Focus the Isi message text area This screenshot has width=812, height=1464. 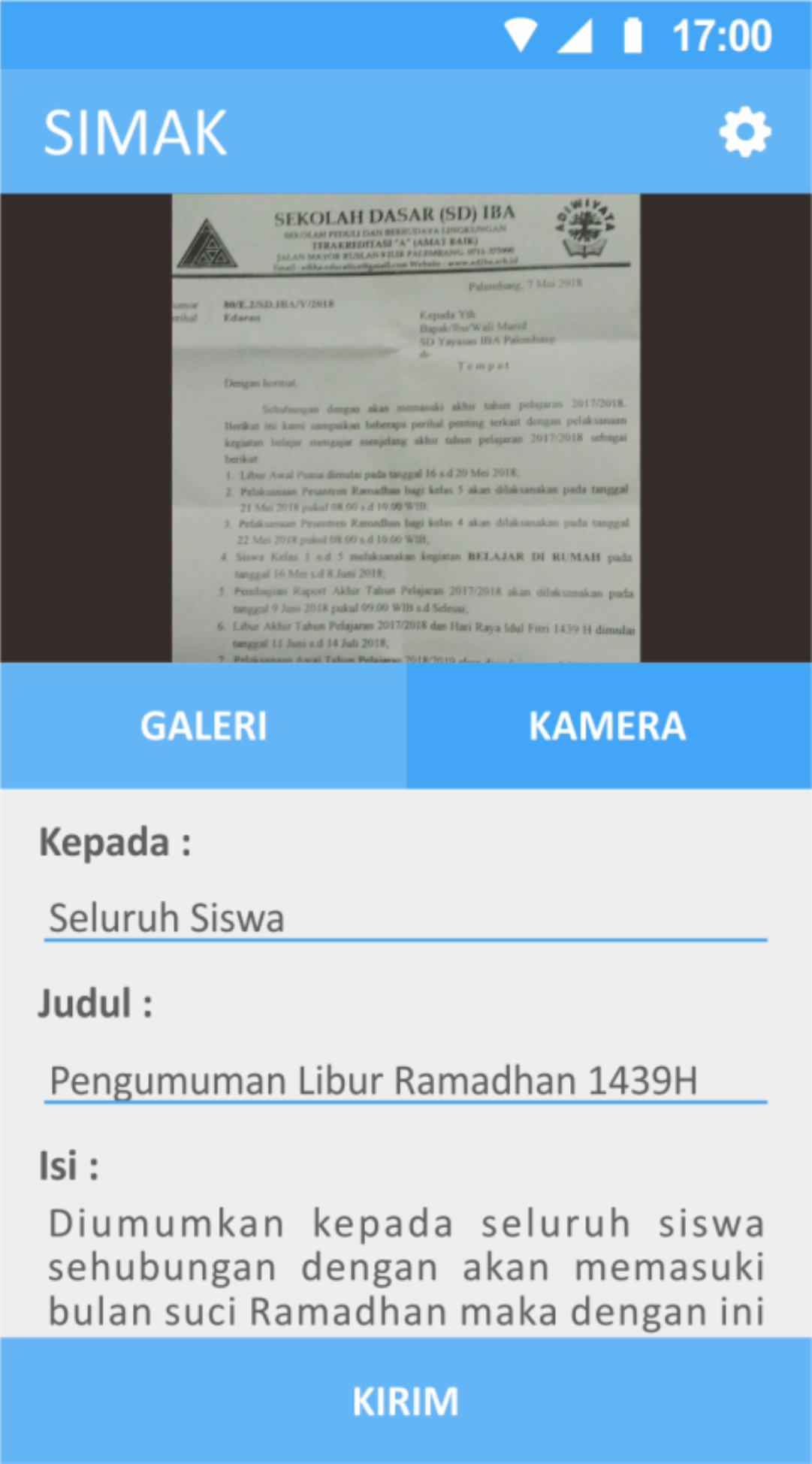tap(405, 1267)
